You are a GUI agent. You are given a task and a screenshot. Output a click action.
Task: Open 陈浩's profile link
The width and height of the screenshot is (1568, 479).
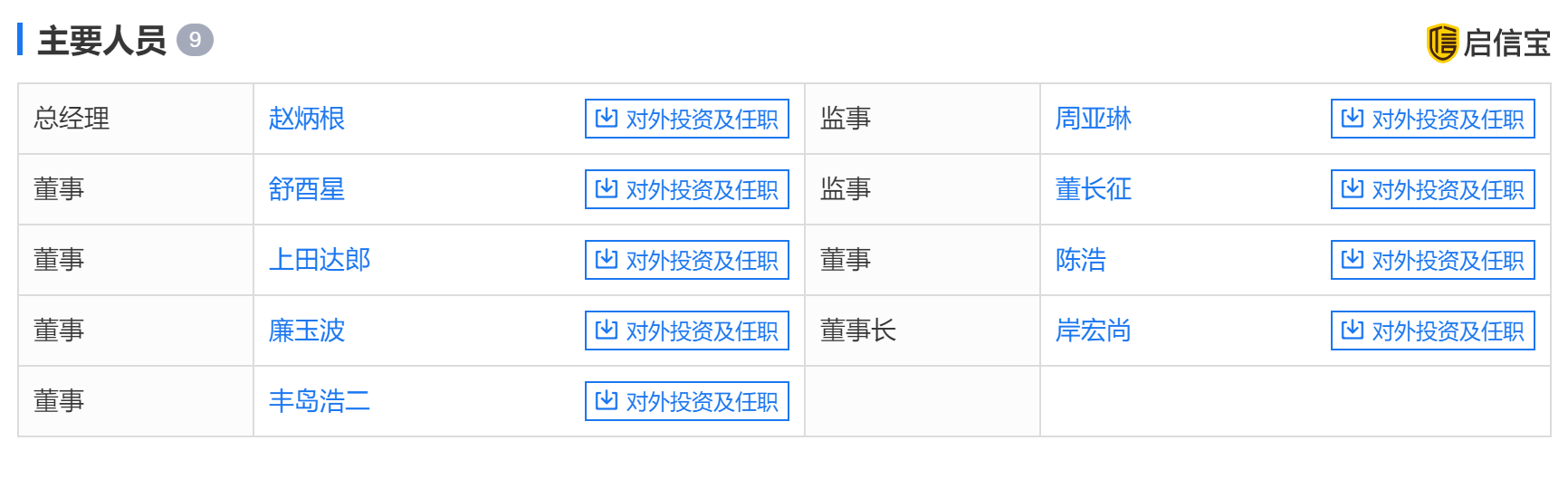[x=1081, y=260]
